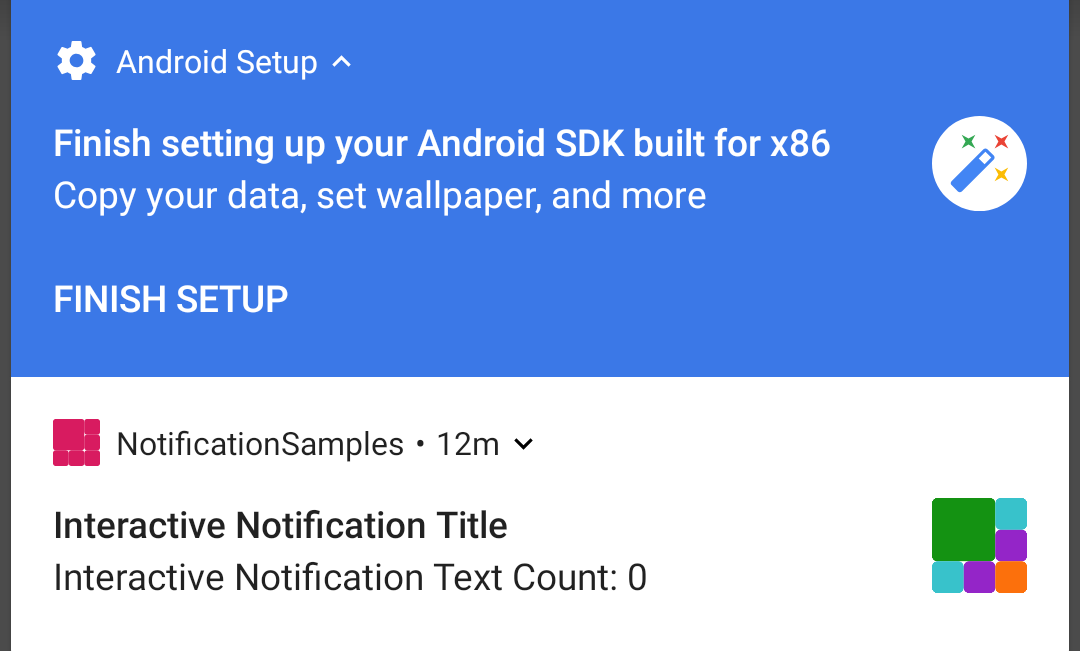Screen dimensions: 1080x651
Task: Expand the NotificationSamples notification
Action: (x=523, y=445)
